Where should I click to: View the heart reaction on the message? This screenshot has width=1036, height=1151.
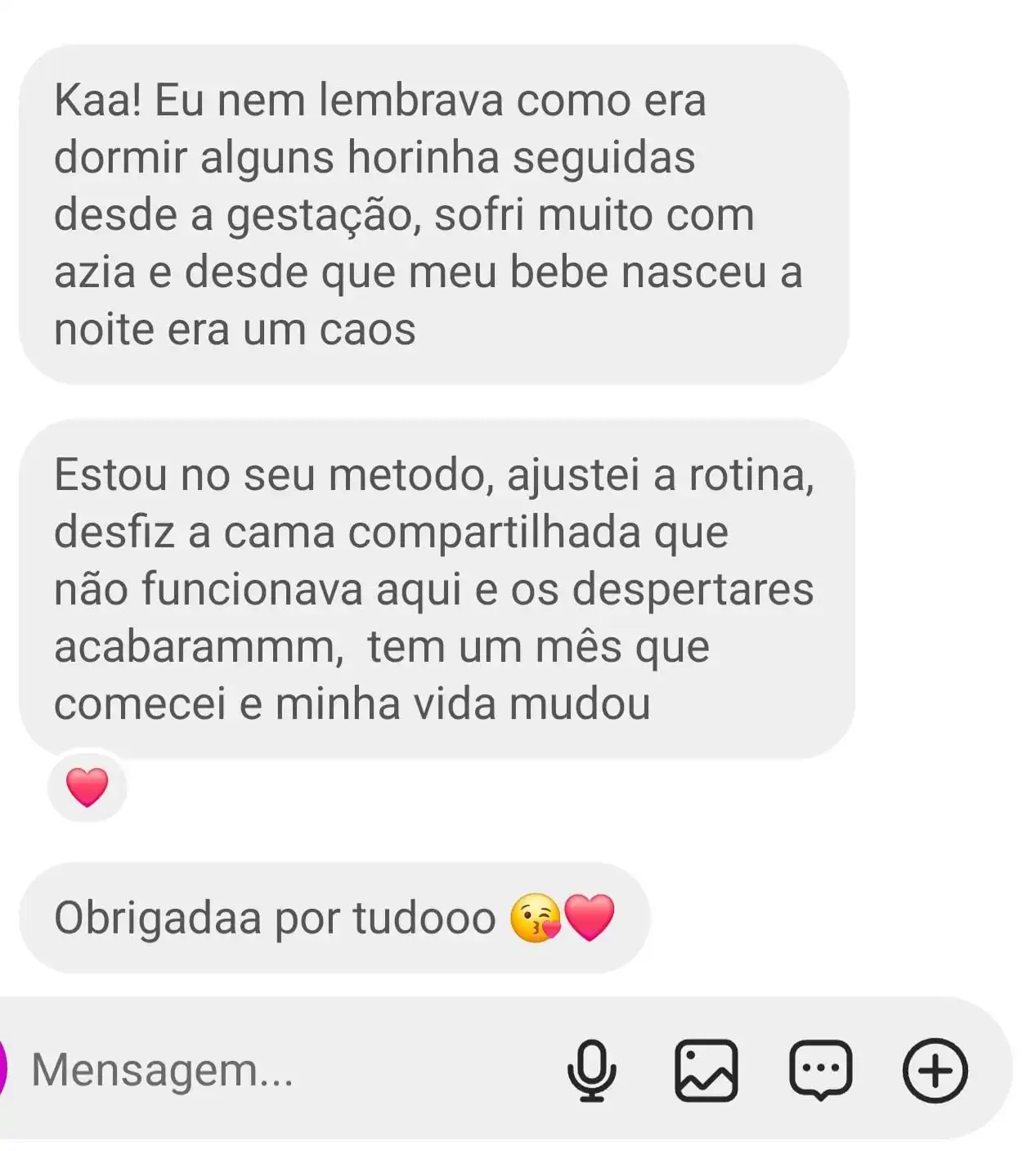[87, 788]
